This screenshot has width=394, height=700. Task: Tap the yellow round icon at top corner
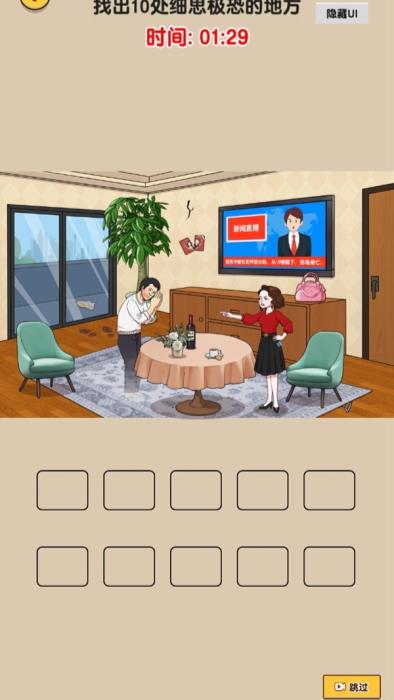[35, 4]
